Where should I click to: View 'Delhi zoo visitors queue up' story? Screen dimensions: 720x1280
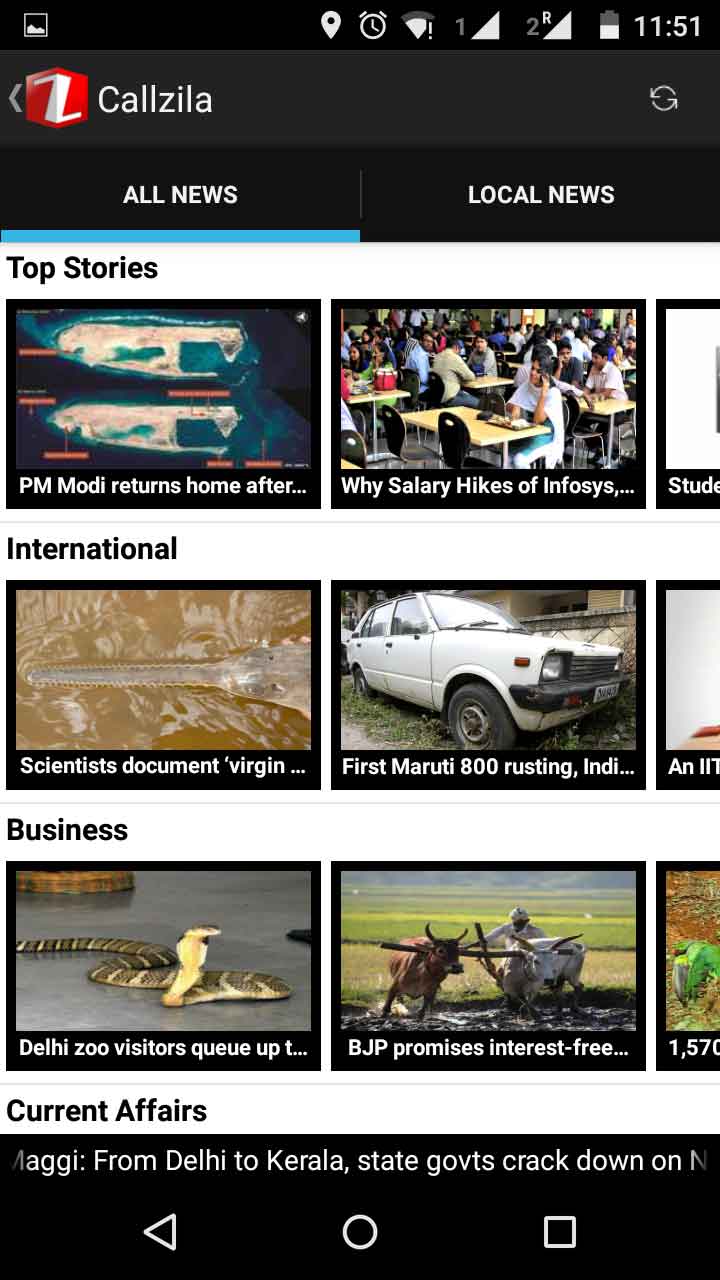[x=163, y=965]
